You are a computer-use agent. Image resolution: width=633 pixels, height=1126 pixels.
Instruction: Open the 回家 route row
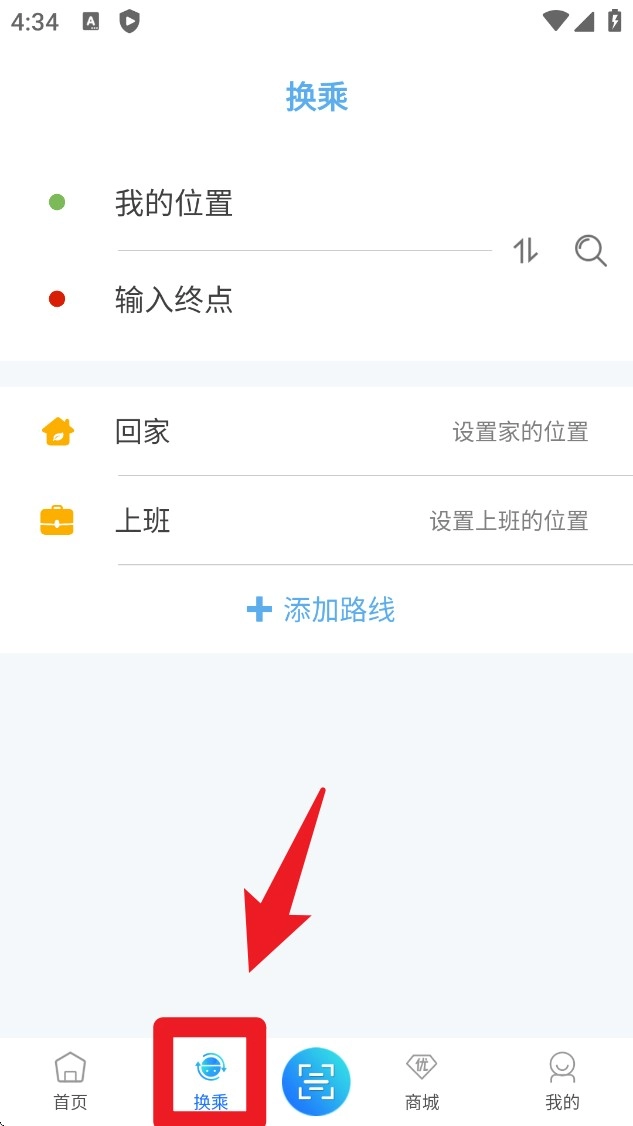tap(316, 432)
